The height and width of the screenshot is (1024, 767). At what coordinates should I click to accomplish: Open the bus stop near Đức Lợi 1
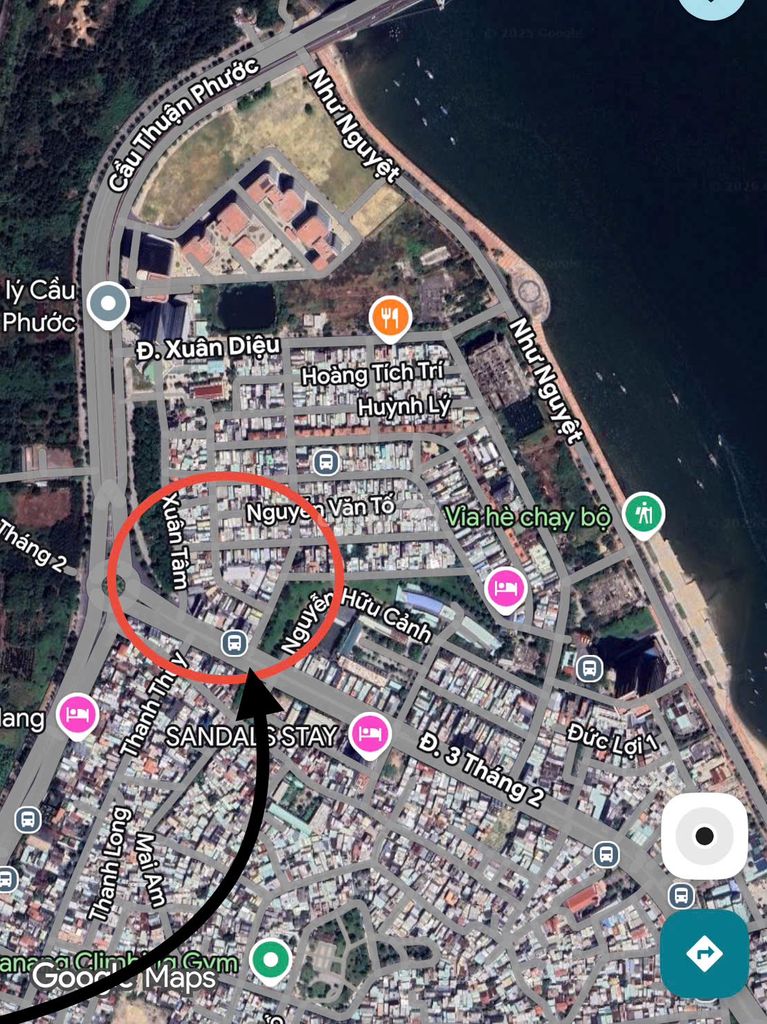(589, 666)
